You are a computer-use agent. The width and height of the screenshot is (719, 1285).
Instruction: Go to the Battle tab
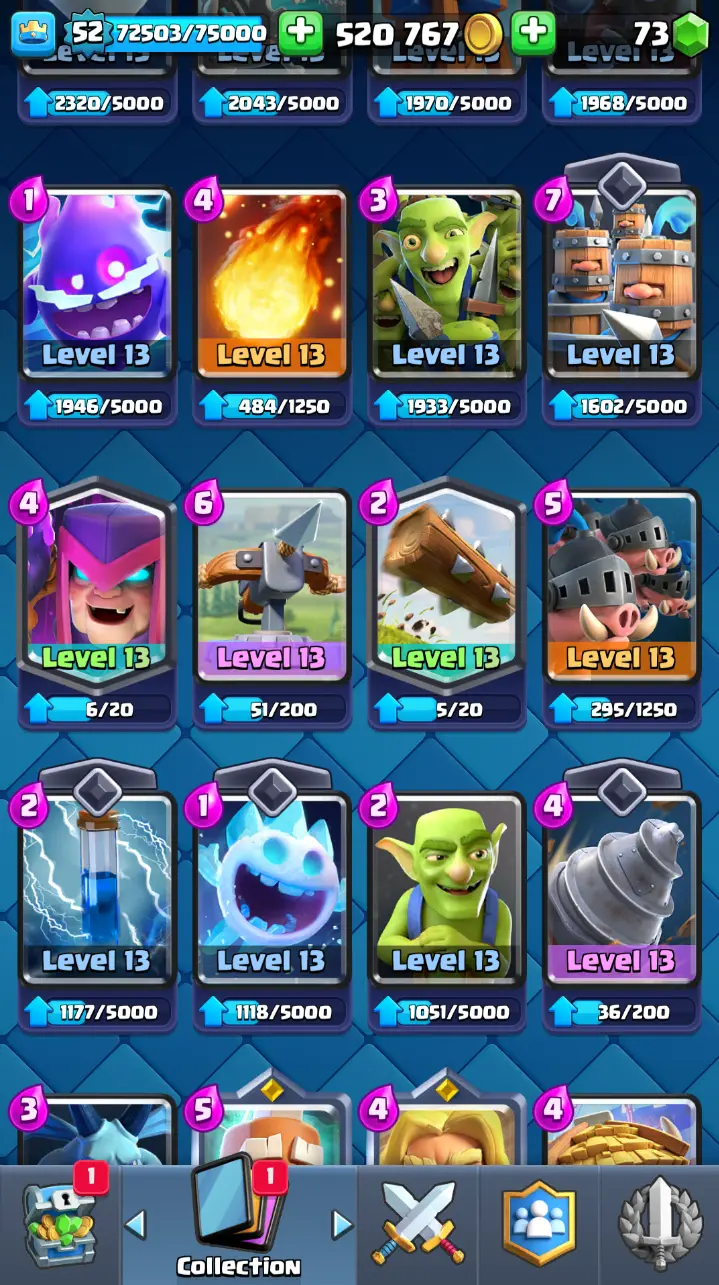(418, 1225)
